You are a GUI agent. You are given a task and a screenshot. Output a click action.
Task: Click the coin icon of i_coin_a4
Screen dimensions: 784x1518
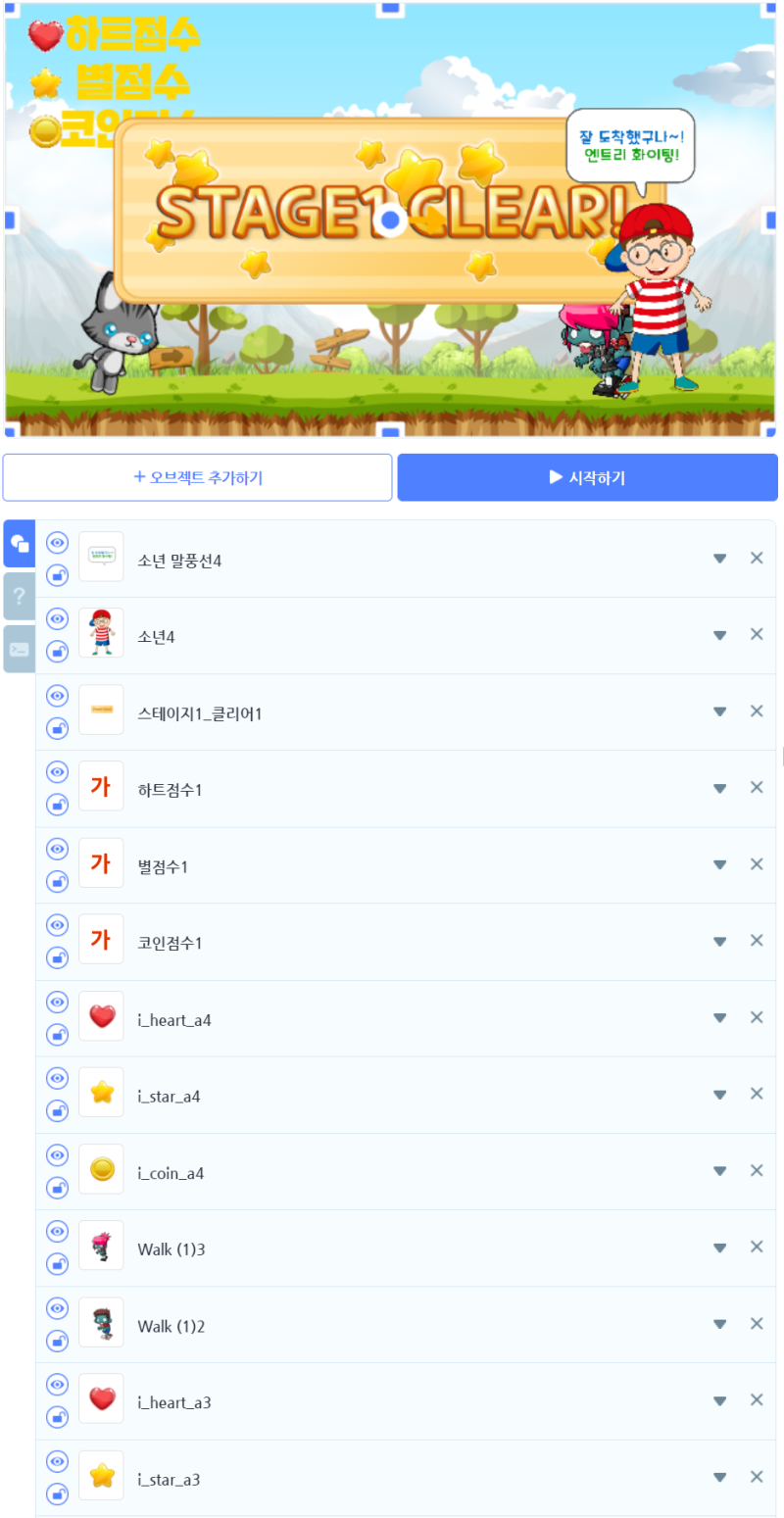(101, 1170)
